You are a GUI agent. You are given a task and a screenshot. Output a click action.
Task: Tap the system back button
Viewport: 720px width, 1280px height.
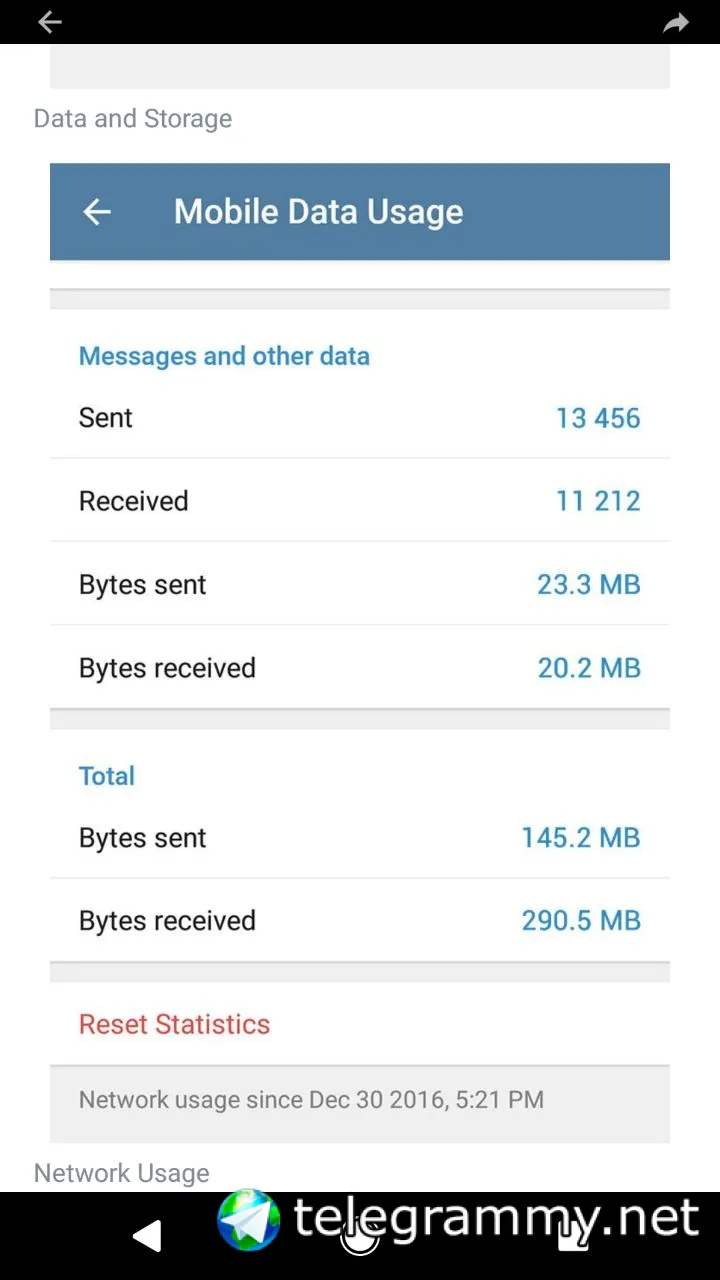click(147, 1236)
